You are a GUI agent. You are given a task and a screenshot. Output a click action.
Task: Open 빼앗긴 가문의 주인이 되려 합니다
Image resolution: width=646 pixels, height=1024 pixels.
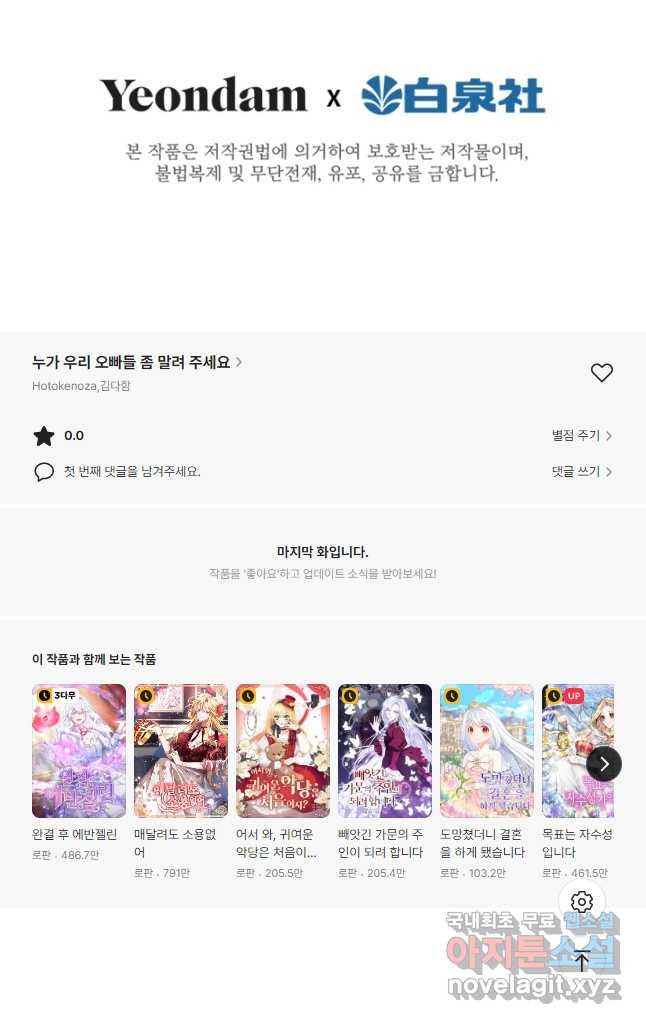(385, 751)
